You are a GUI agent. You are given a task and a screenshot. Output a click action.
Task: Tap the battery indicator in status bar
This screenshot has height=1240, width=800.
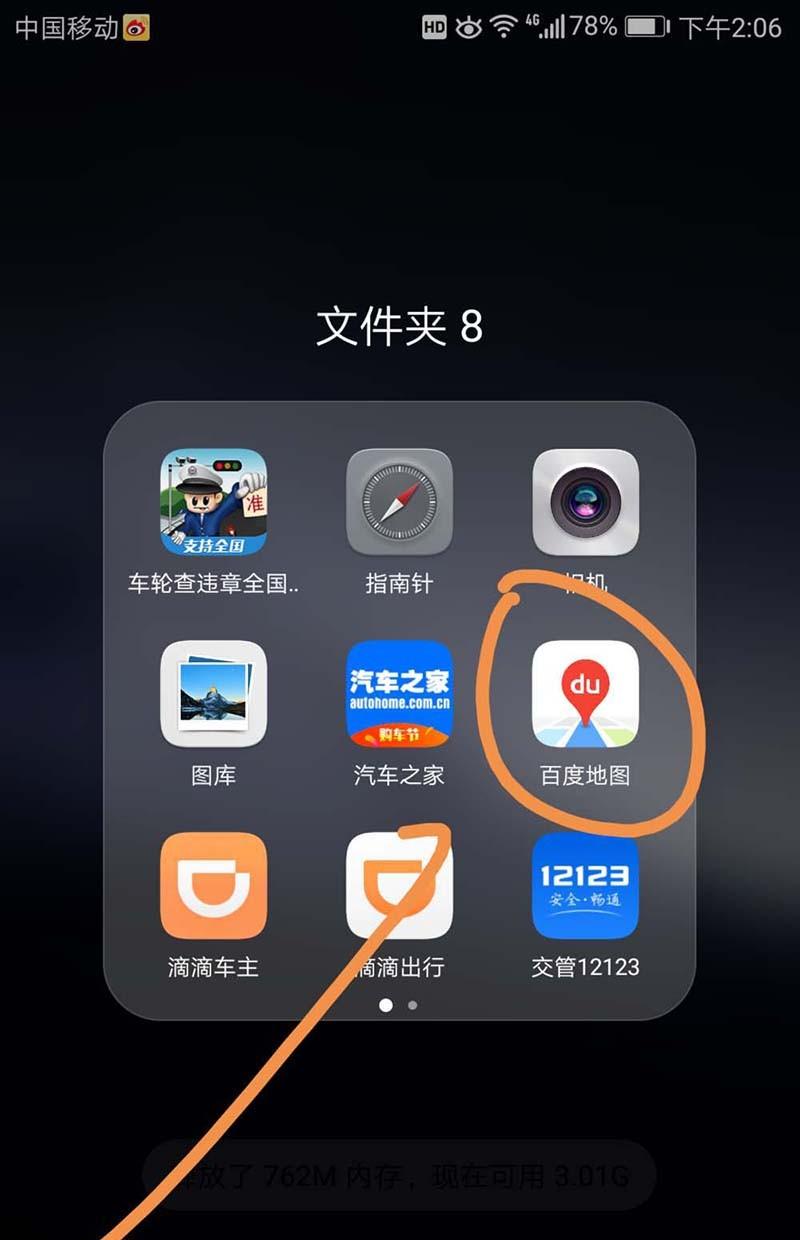tap(645, 27)
